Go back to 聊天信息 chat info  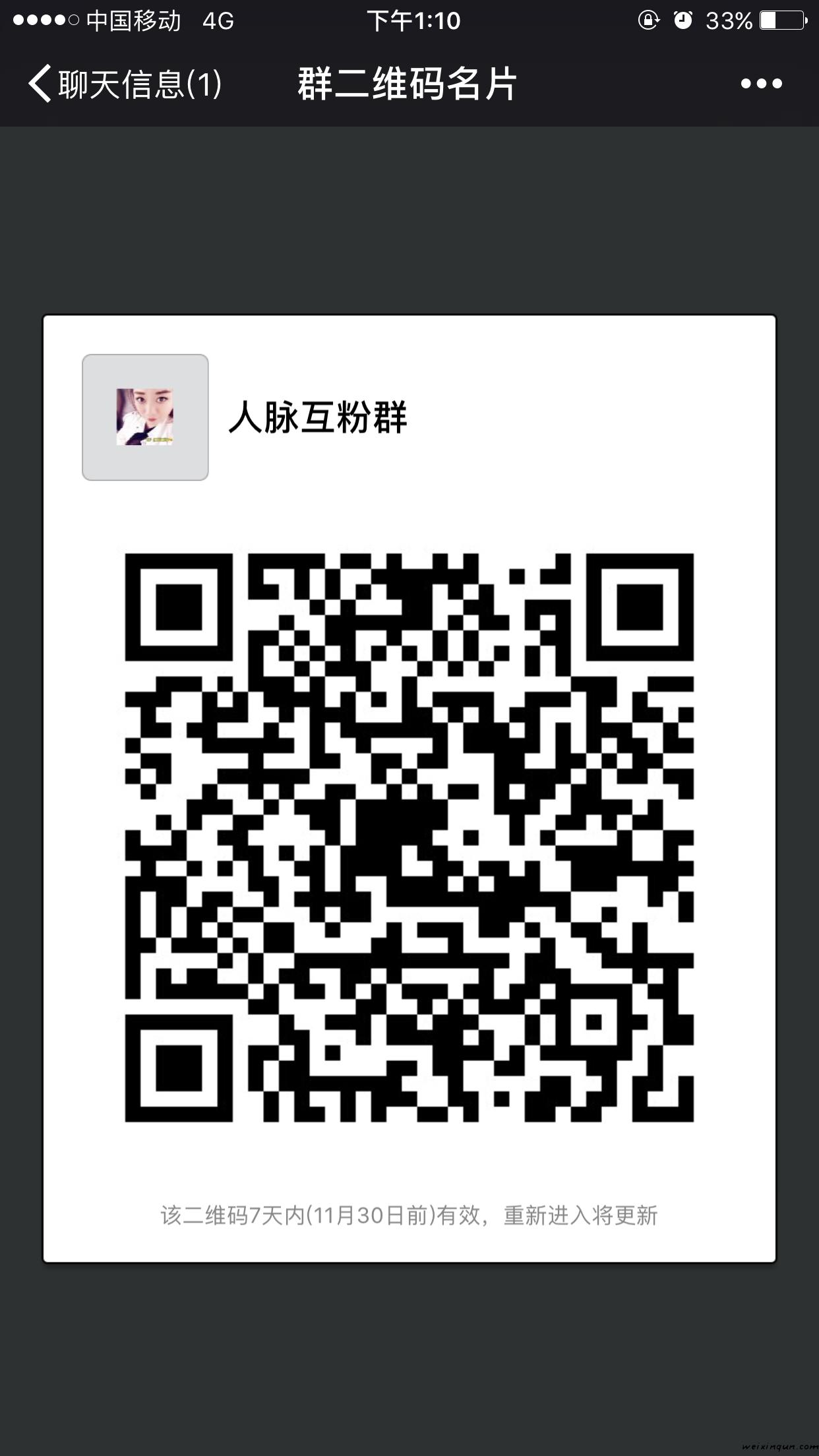pyautogui.click(x=124, y=84)
